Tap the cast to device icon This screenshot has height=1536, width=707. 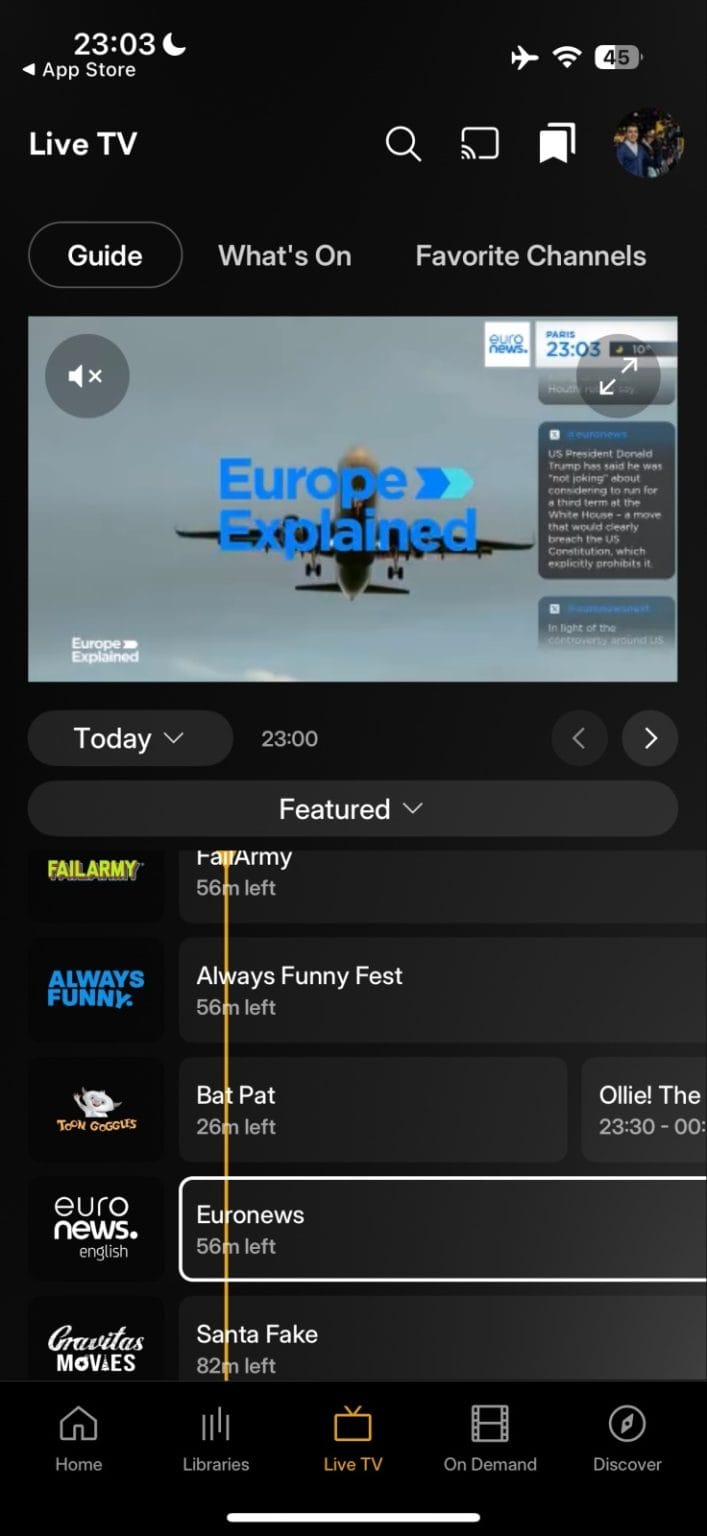(x=480, y=144)
